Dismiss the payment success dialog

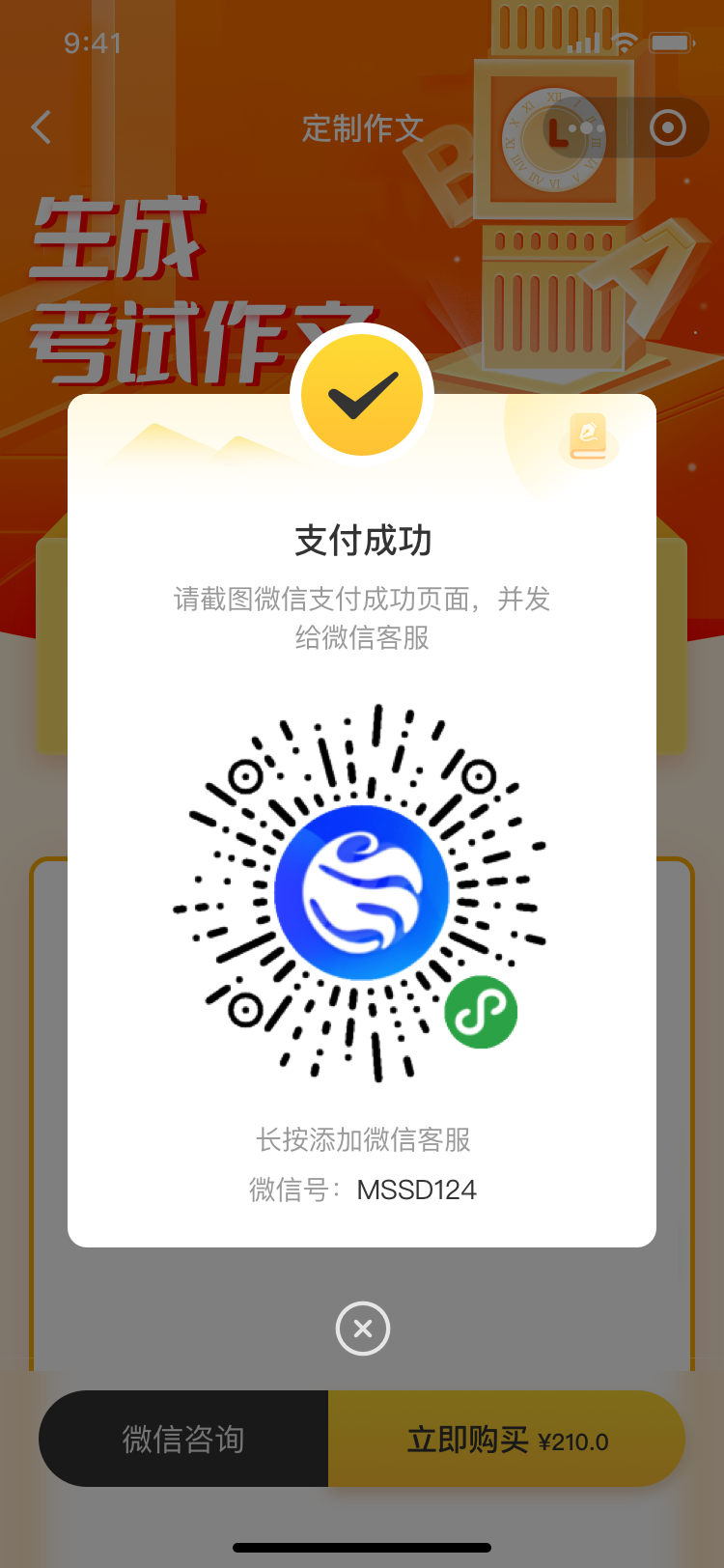[x=362, y=1329]
